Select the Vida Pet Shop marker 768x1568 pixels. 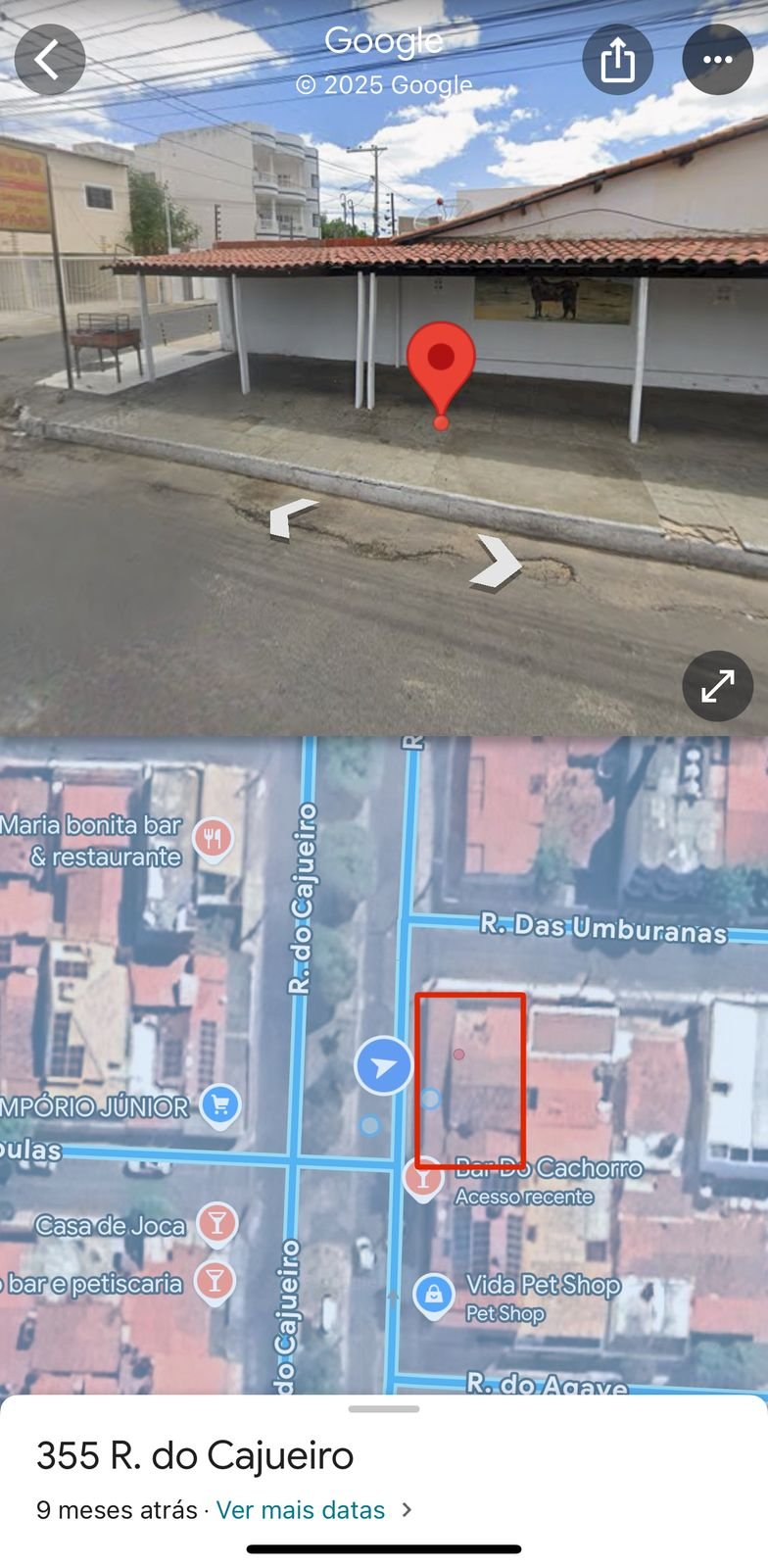pyautogui.click(x=433, y=1294)
